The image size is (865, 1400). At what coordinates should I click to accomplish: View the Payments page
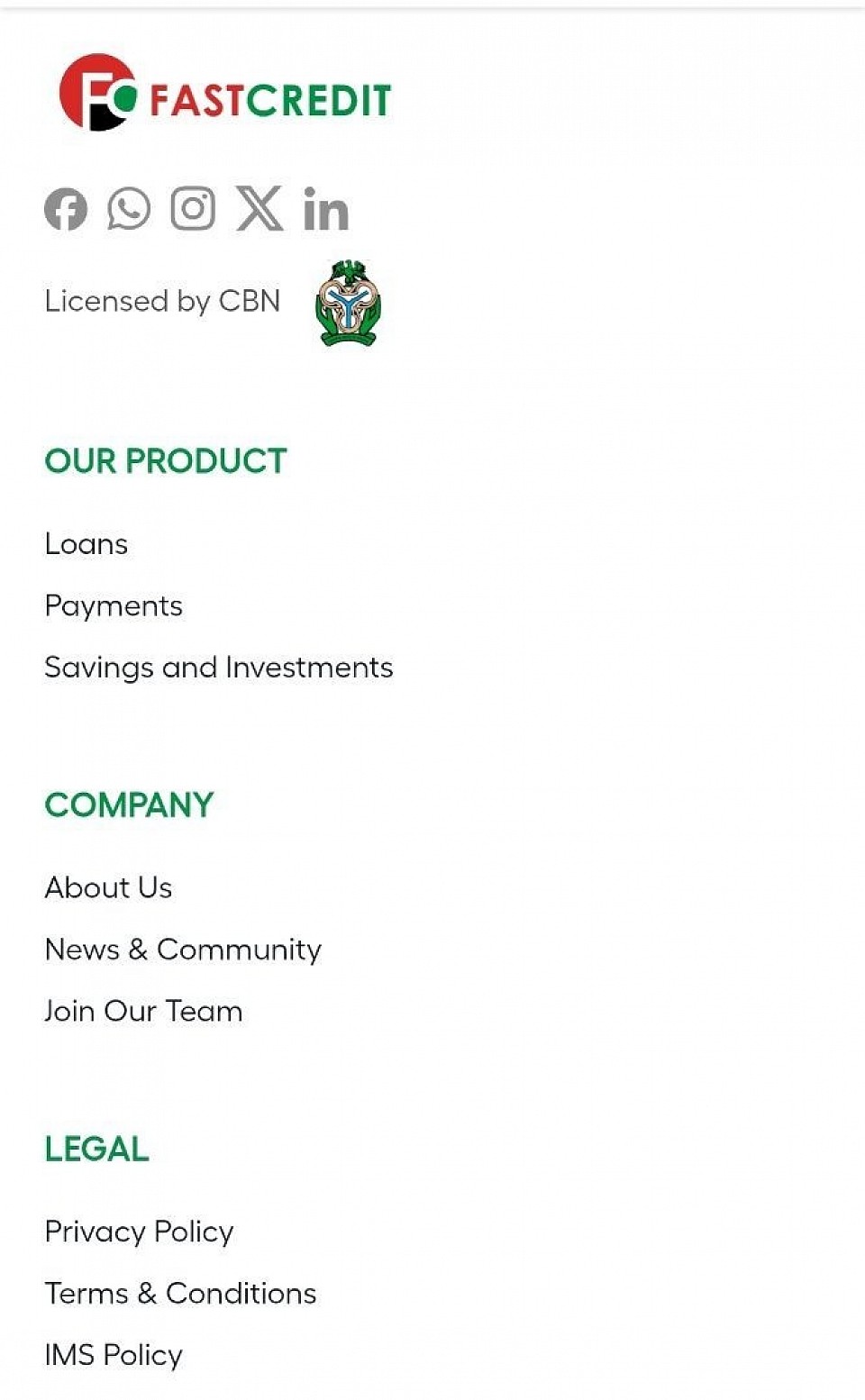point(114,606)
